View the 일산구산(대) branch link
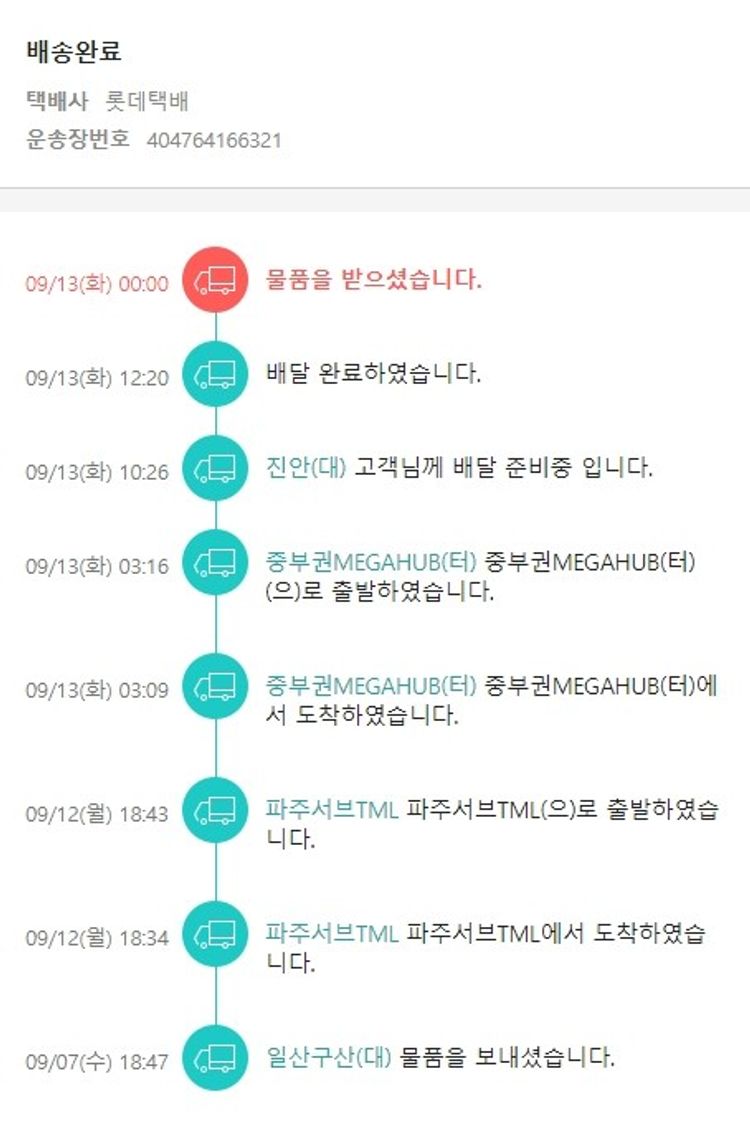 (329, 1057)
